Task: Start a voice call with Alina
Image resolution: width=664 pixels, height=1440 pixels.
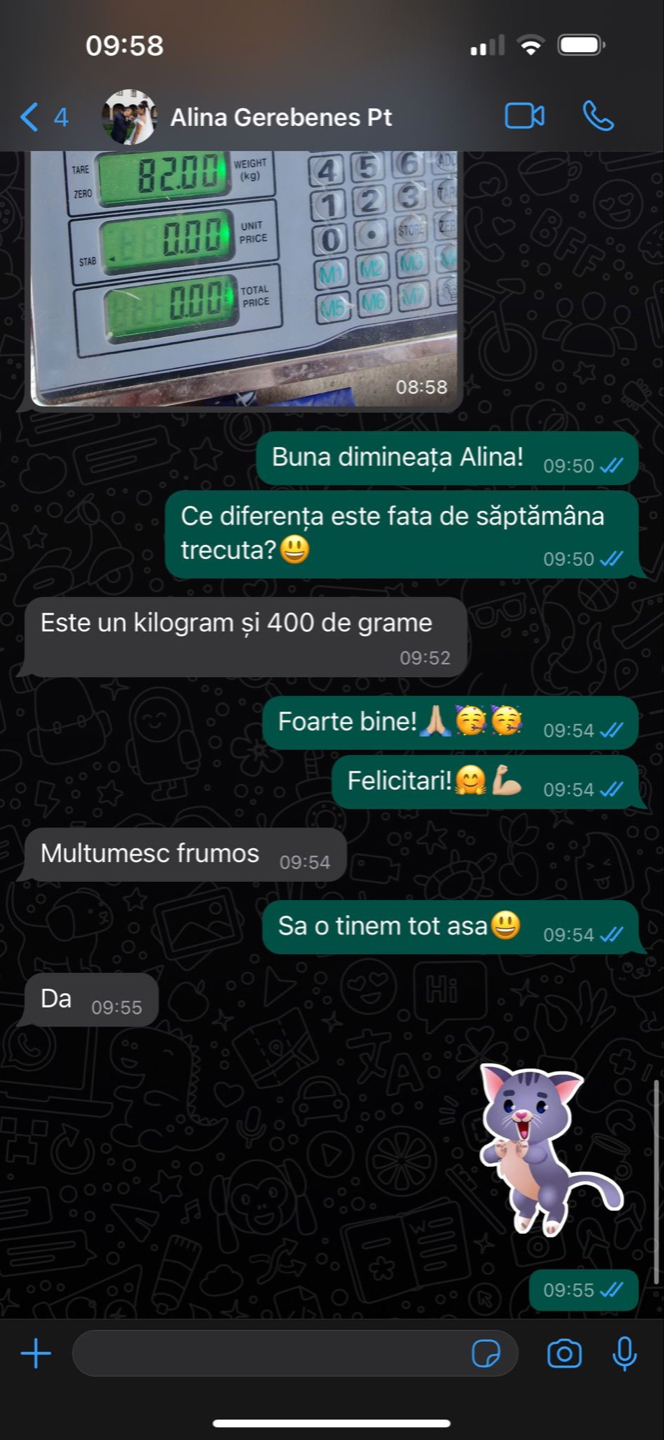Action: pos(598,117)
